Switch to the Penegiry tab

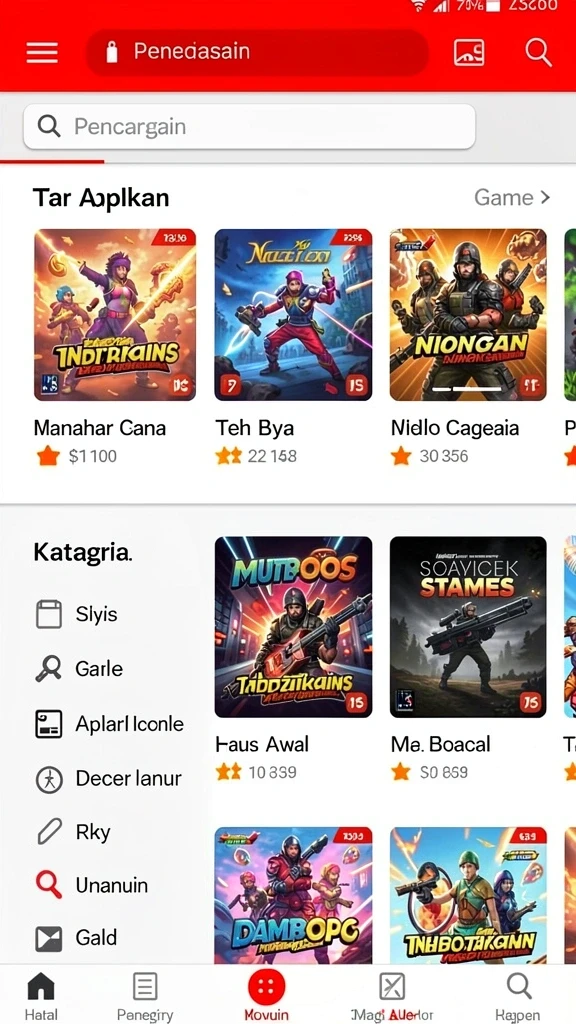145,996
